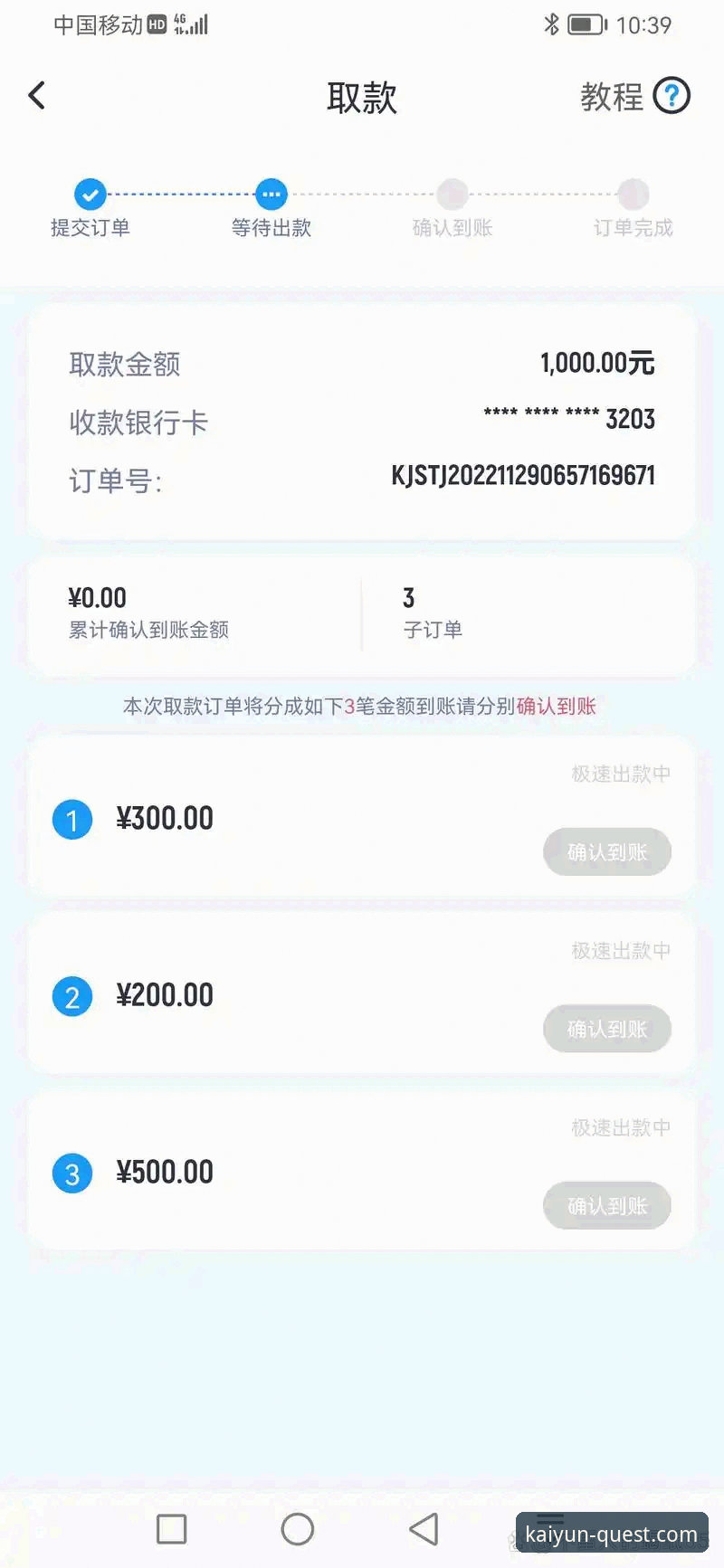Screen dimensions: 724x1568
Task: Select the numbered circle 2 beside ¥200.00
Action: (x=72, y=996)
